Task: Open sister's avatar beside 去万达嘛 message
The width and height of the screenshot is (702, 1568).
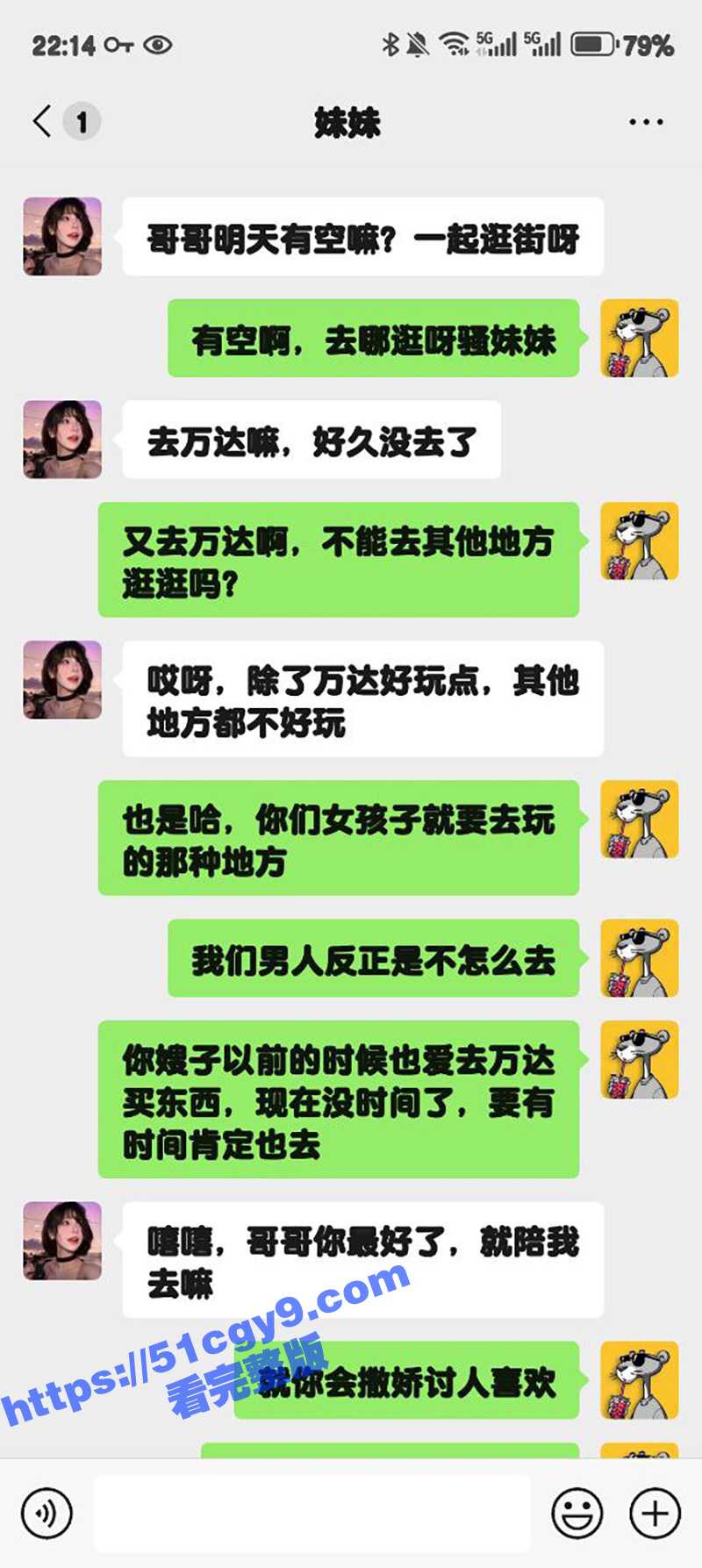Action: [x=62, y=440]
